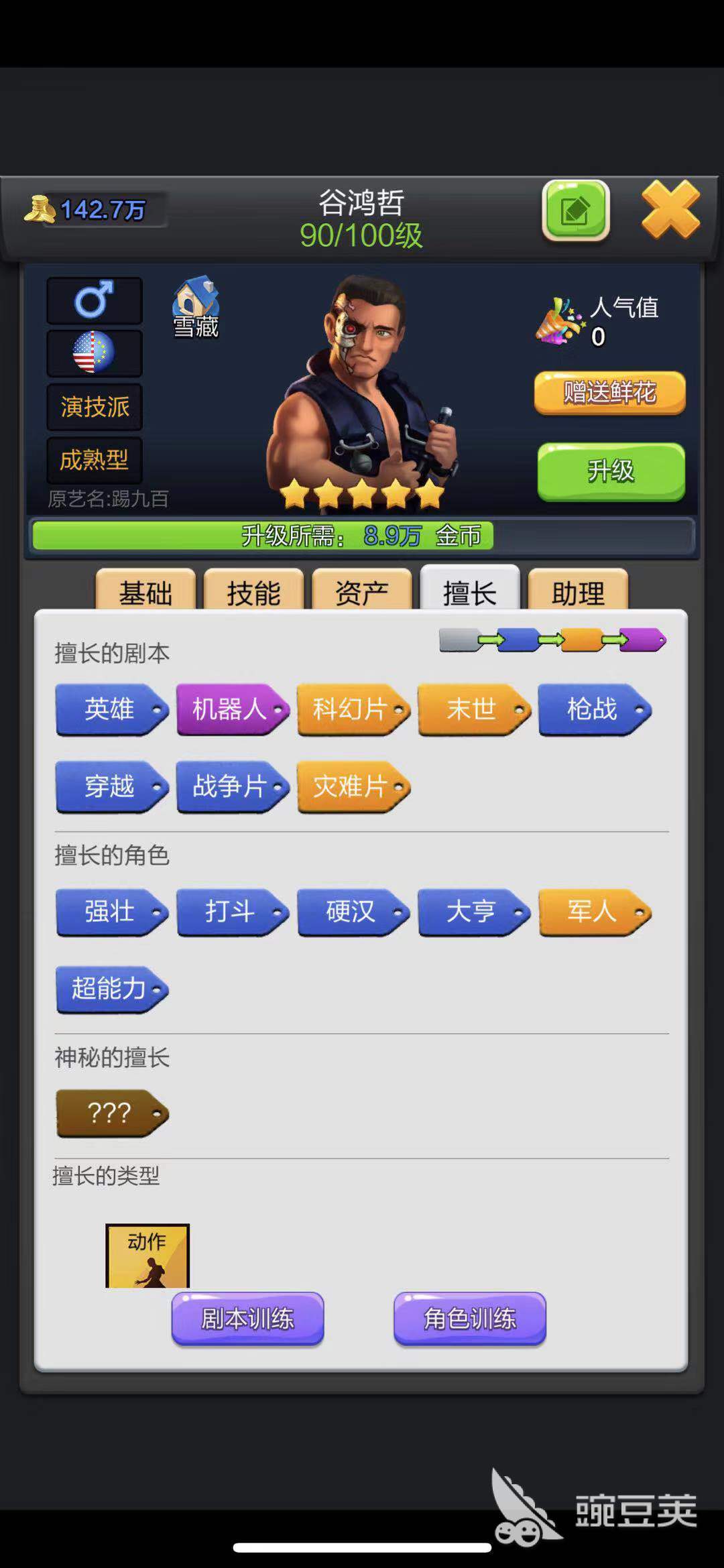
Task: Tap the 赠送鲜花 button
Action: point(609,392)
